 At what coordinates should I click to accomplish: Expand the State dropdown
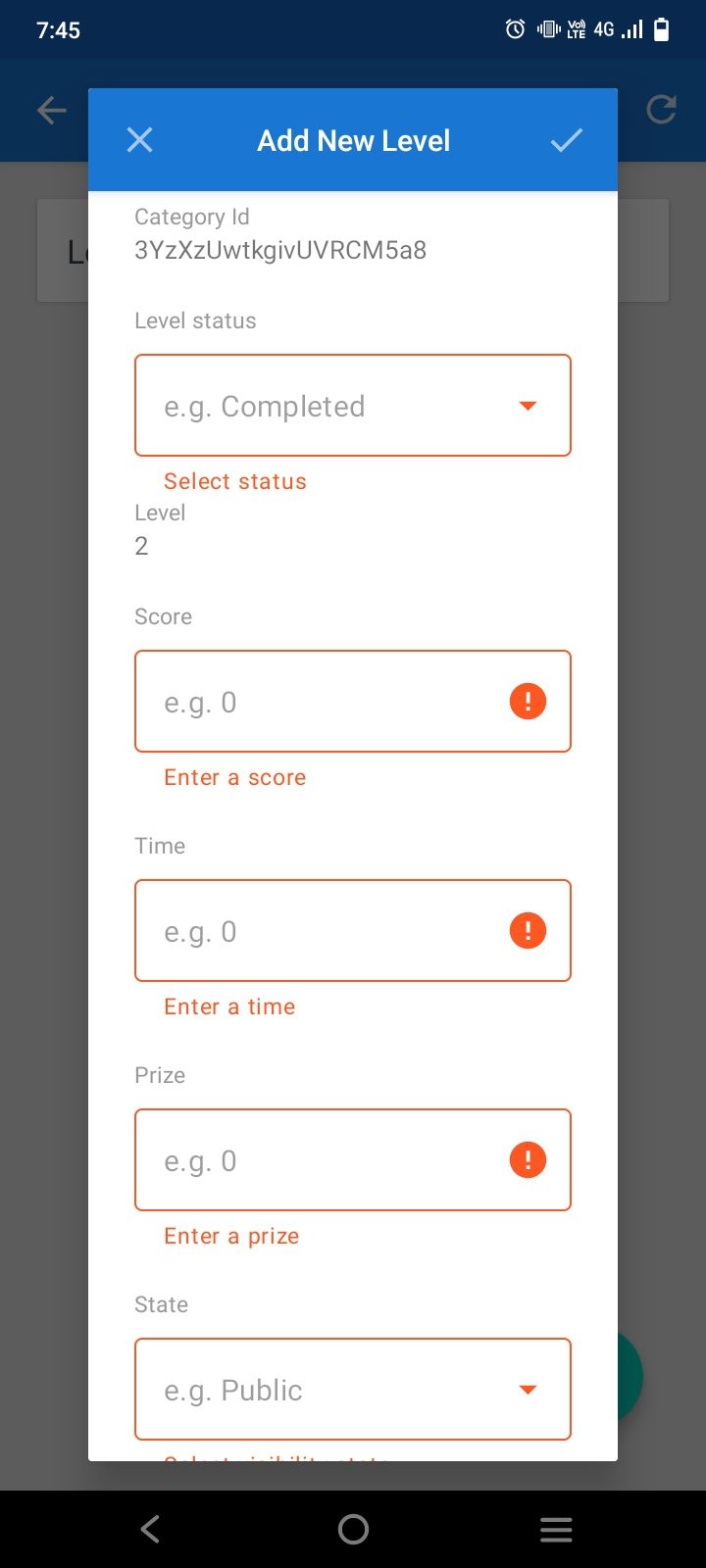click(x=352, y=1390)
